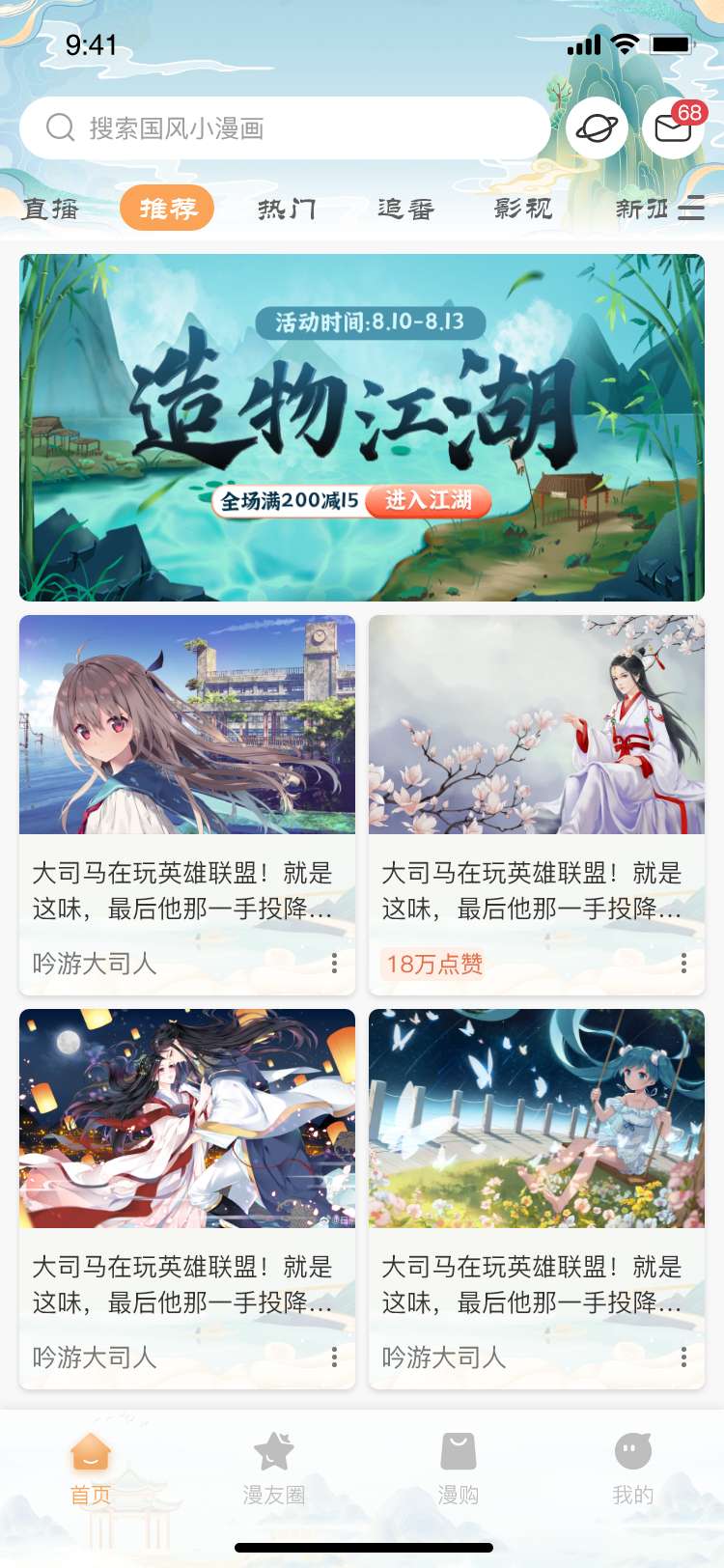Go to the 首页 tab
This screenshot has height=1568, width=724.
(91, 1469)
